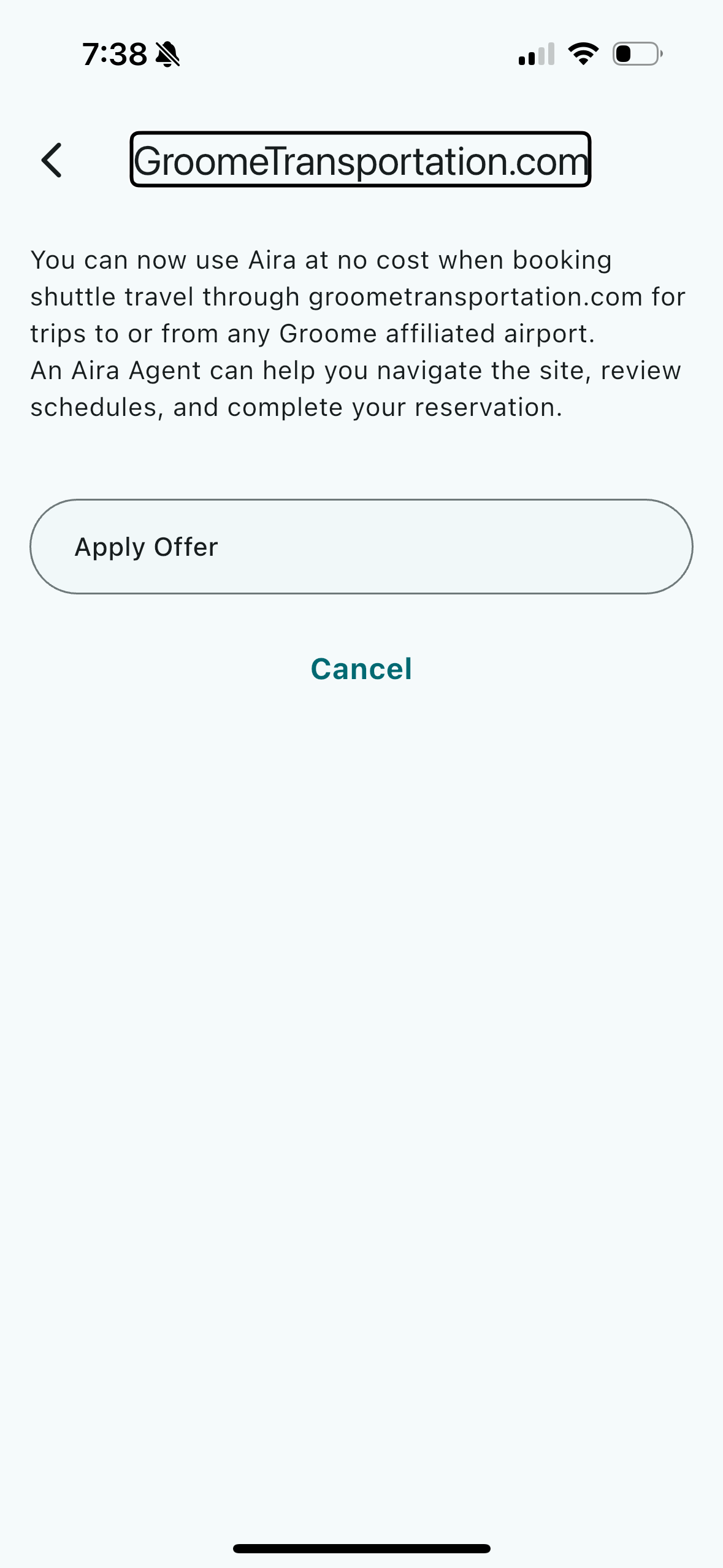Tap the Wi-Fi status icon

[x=581, y=55]
